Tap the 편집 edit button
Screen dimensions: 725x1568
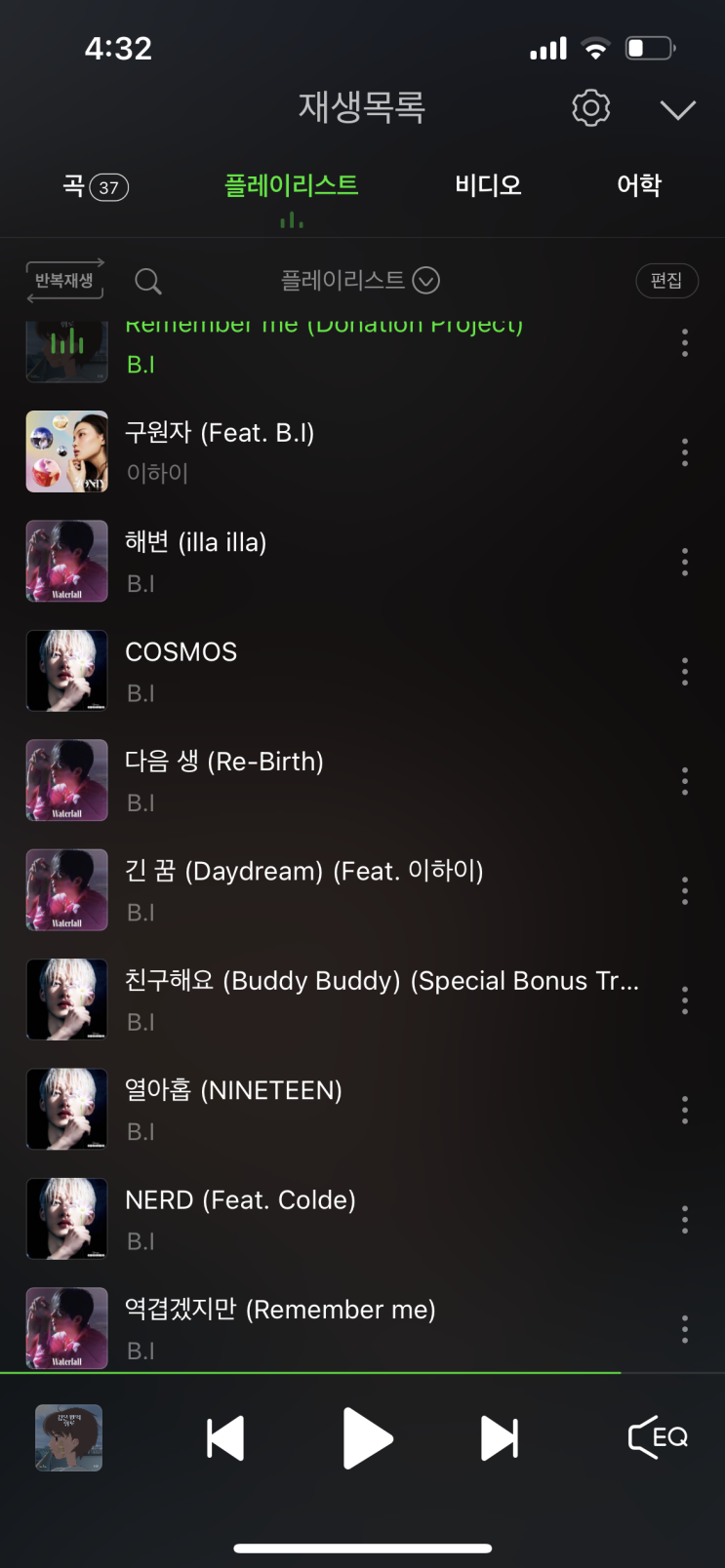pos(667,281)
